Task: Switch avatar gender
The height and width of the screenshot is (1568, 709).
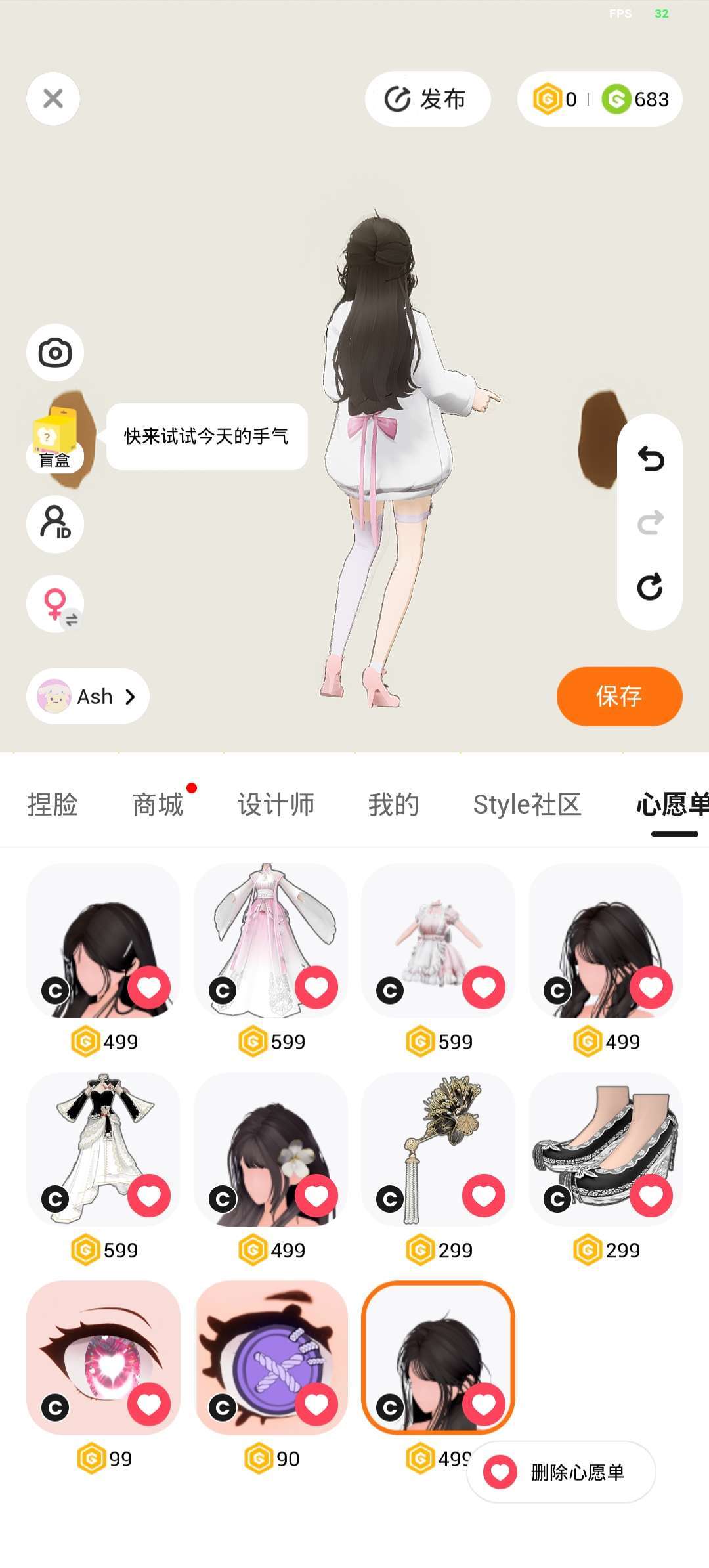Action: 55,604
